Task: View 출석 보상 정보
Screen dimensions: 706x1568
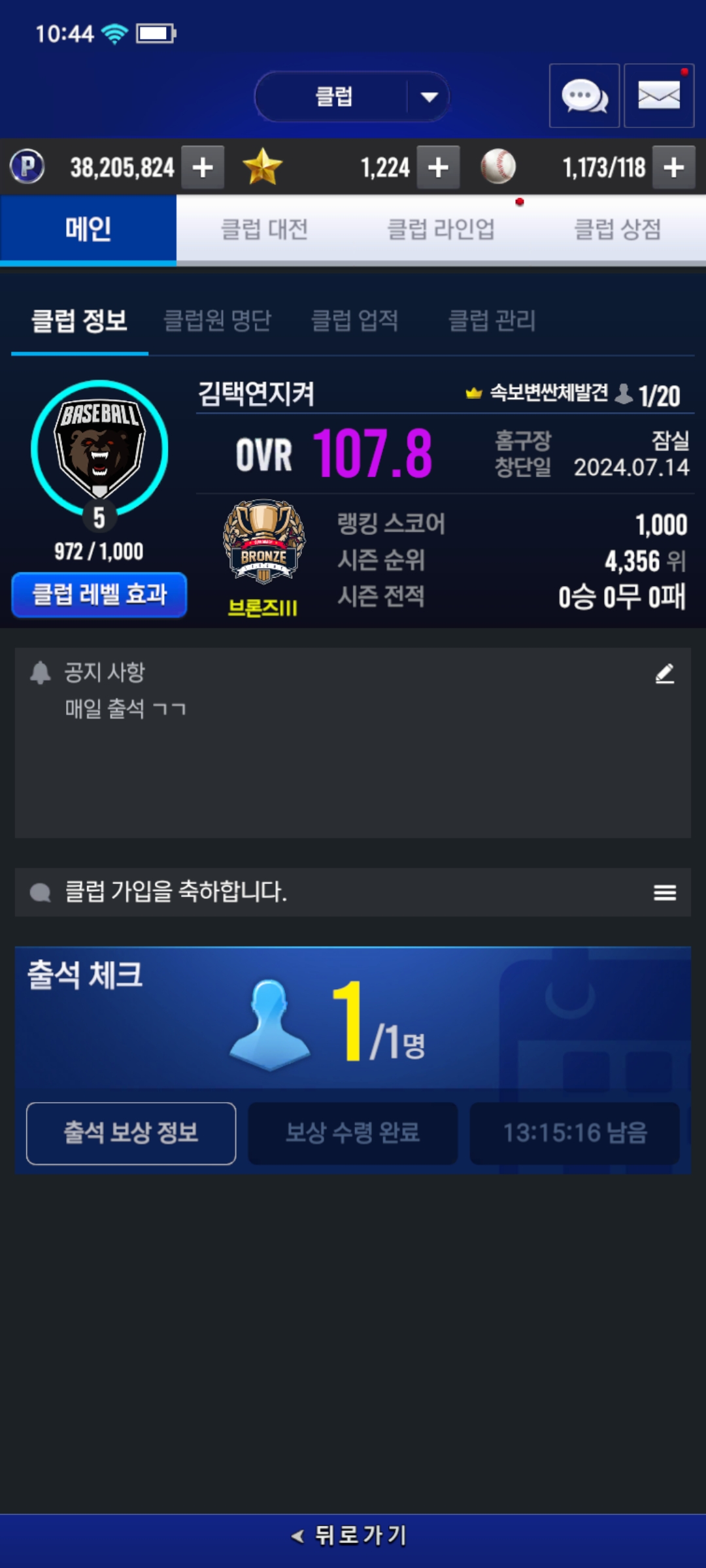Action: 131,1133
